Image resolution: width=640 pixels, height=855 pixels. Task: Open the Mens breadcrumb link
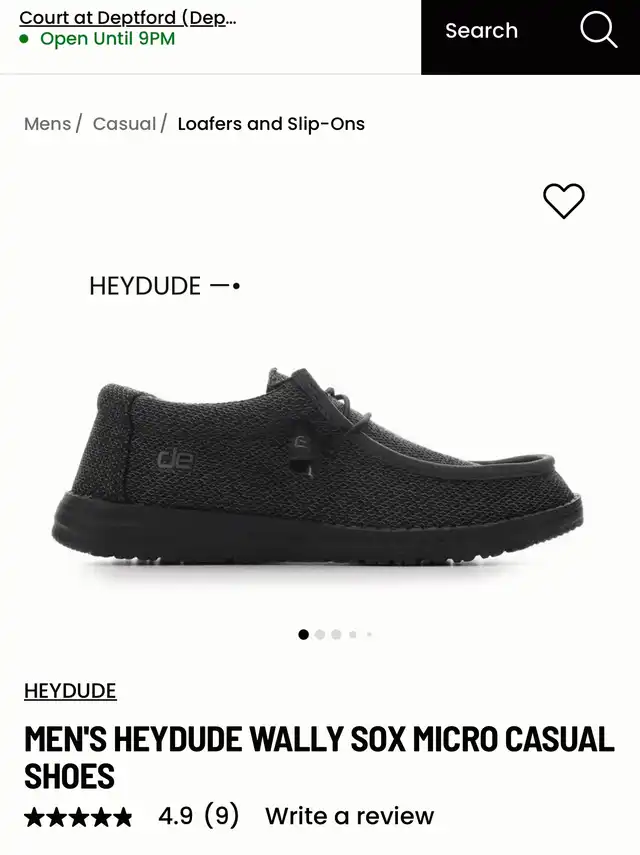pyautogui.click(x=47, y=124)
